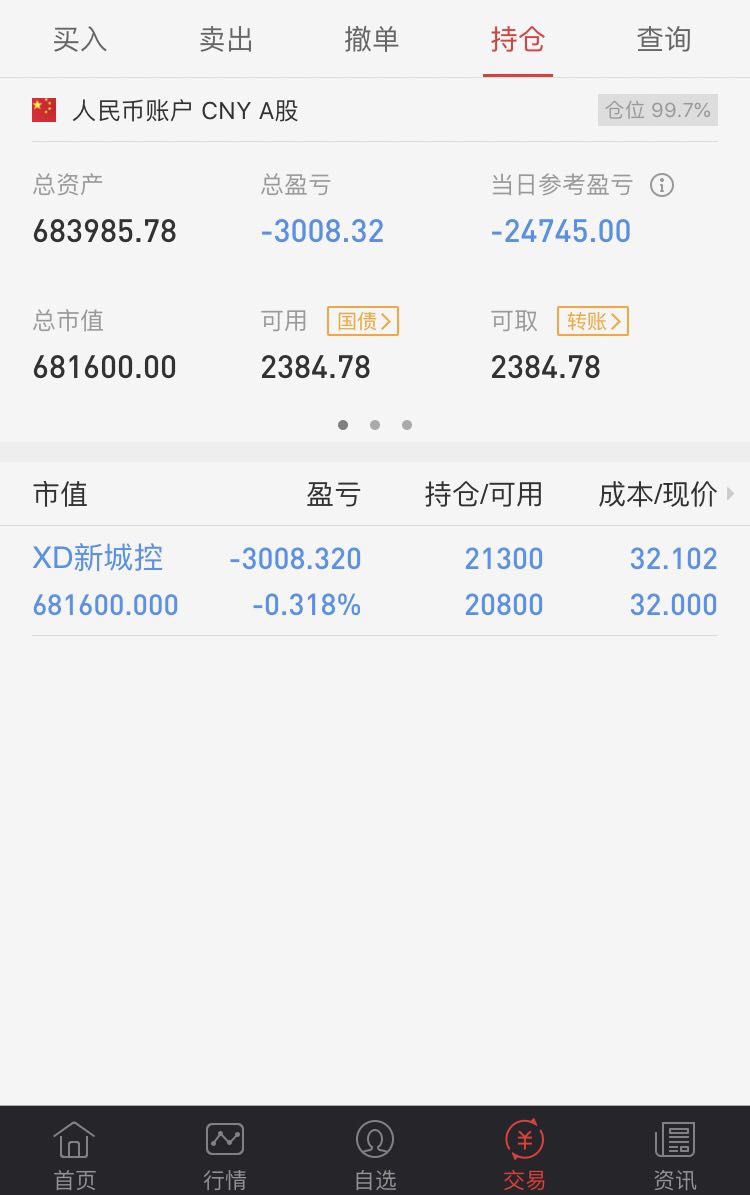Image resolution: width=750 pixels, height=1195 pixels.
Task: Open the 自选 watchlist icon
Action: 374,1150
